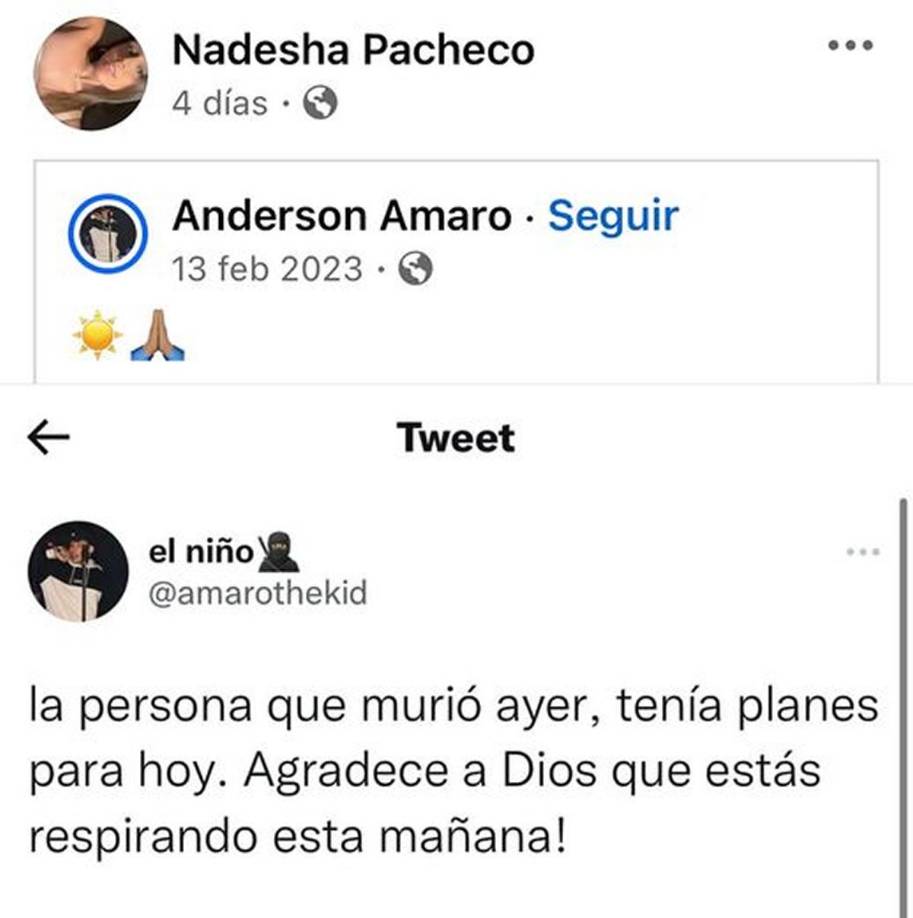Click the back arrow on the Tweet screen
This screenshot has height=918, width=913.
(49, 437)
